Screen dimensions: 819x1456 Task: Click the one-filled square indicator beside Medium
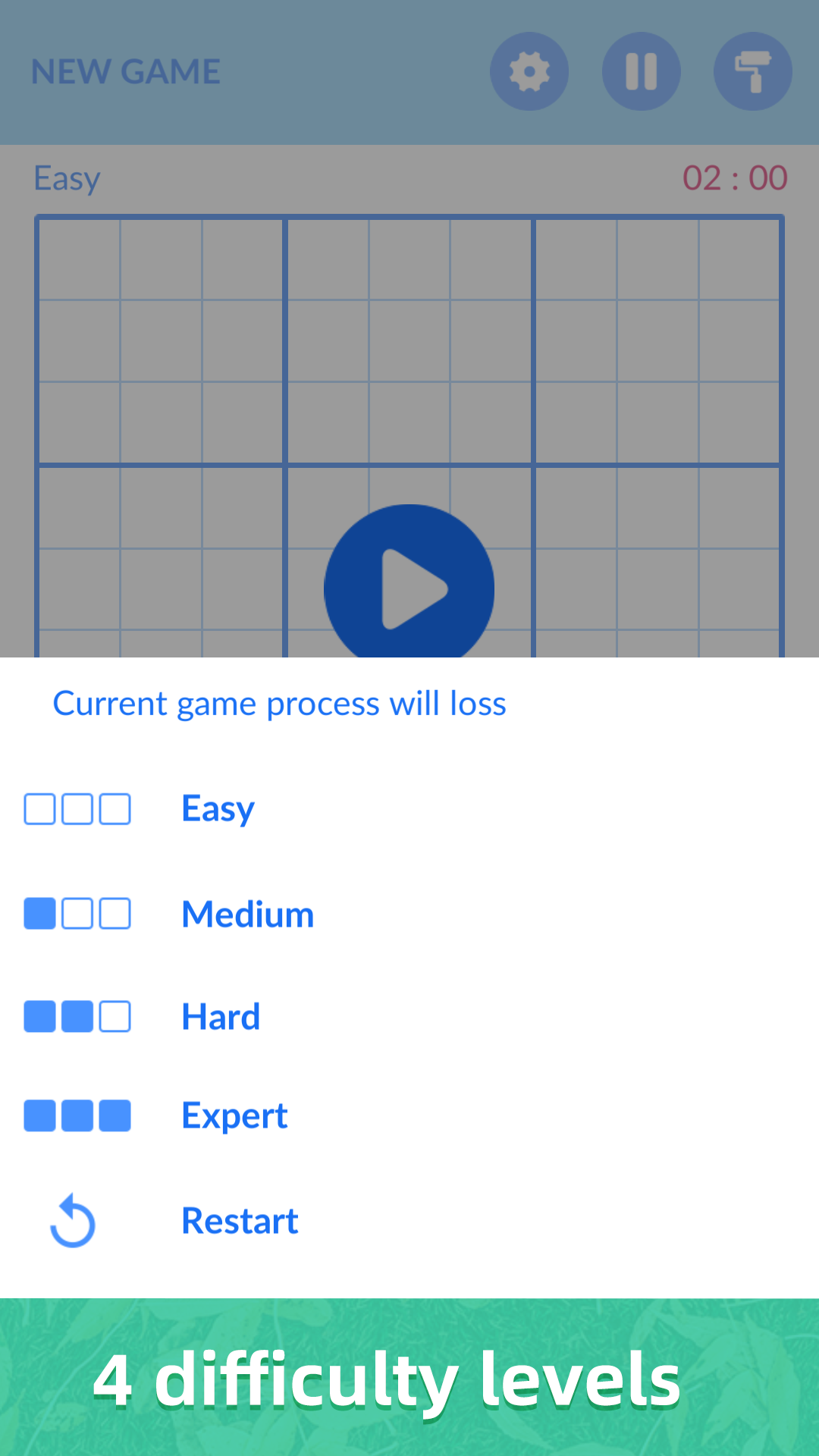point(77,914)
